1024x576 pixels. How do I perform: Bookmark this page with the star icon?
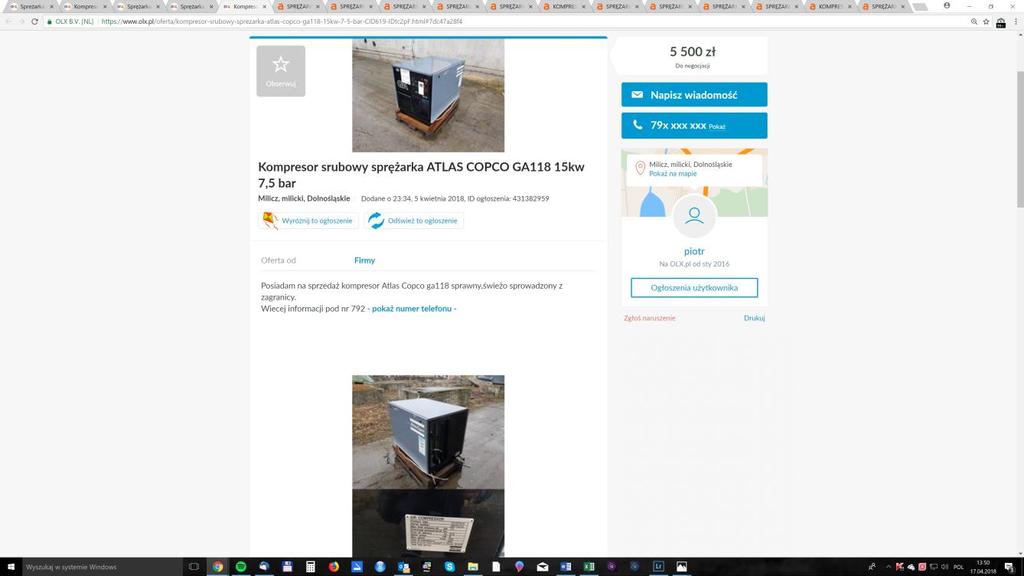tap(986, 21)
